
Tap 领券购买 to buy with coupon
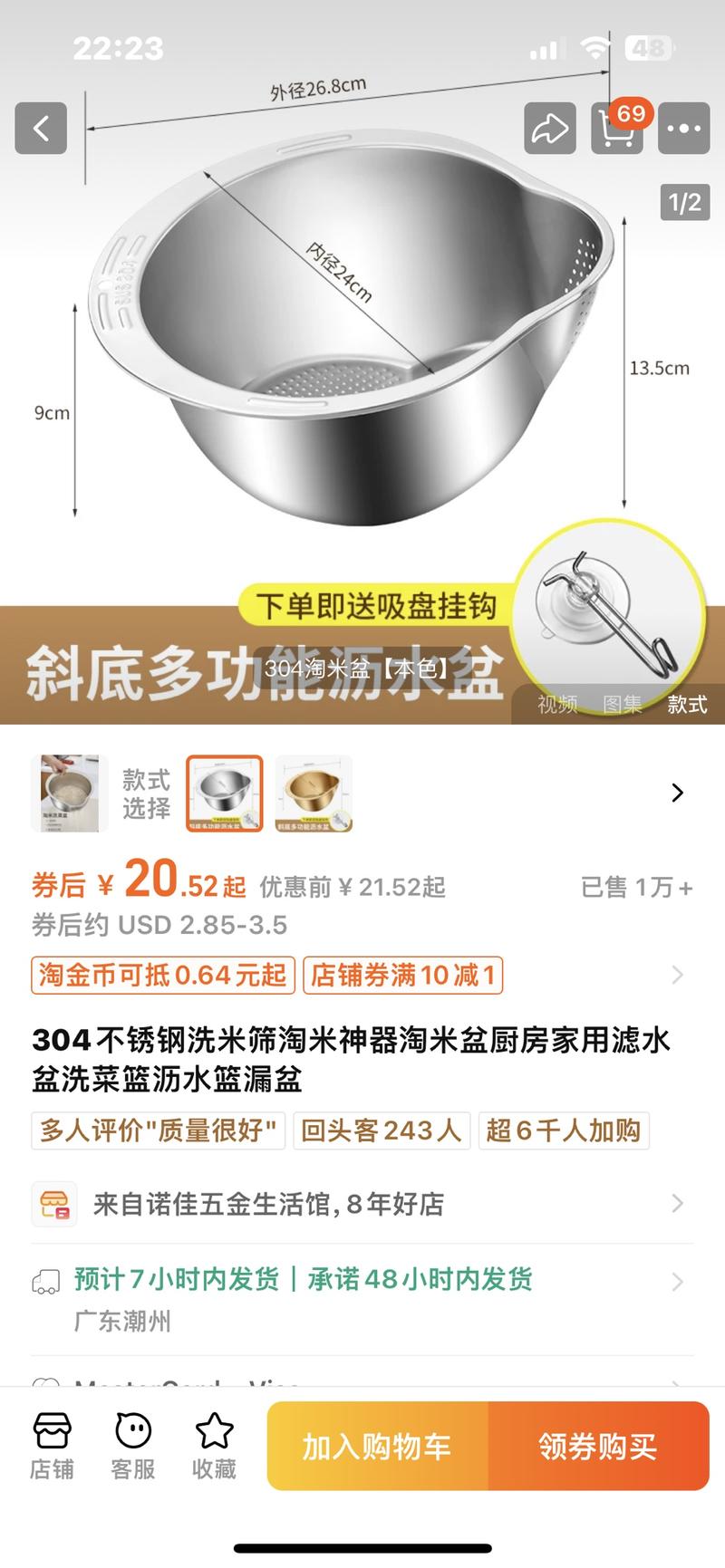click(598, 1446)
